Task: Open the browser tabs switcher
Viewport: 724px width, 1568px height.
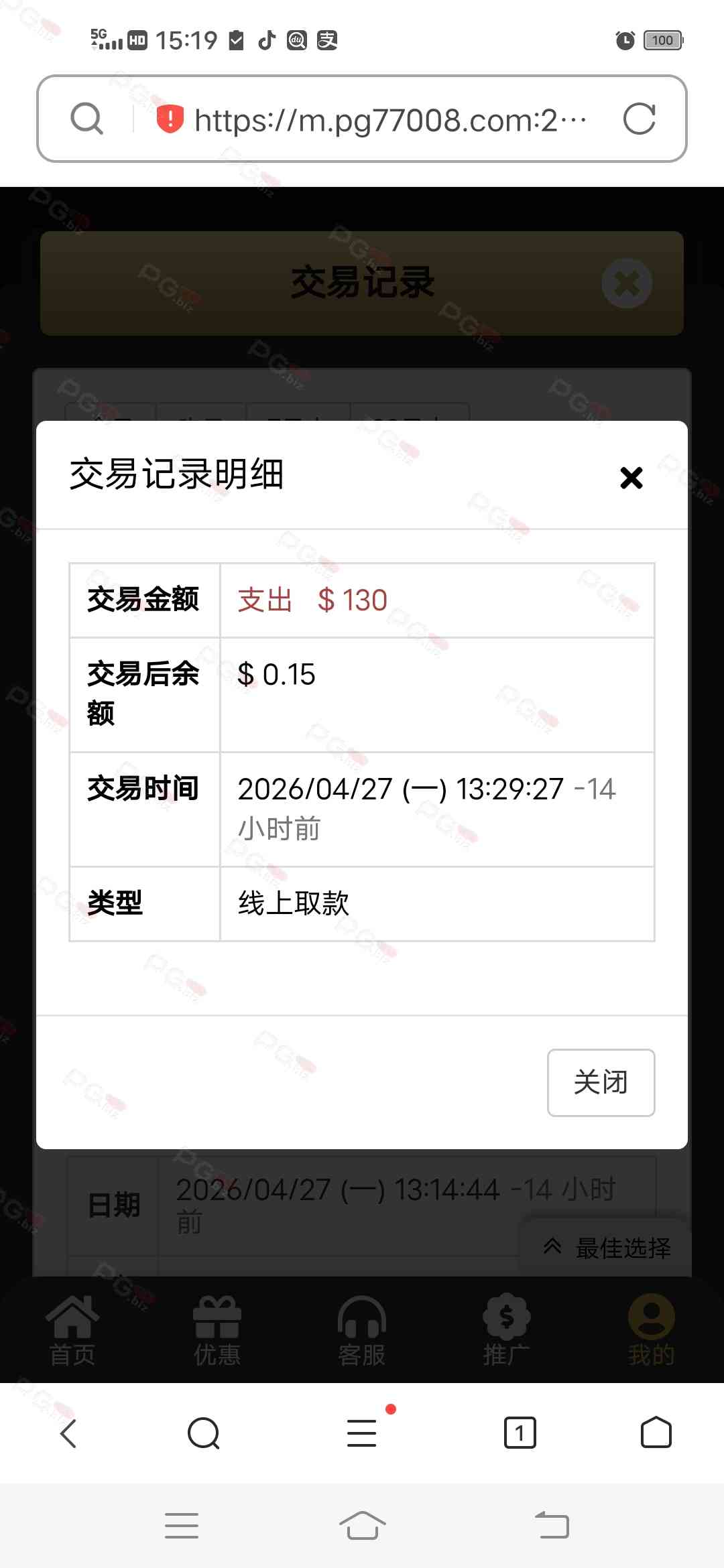Action: pyautogui.click(x=520, y=1433)
